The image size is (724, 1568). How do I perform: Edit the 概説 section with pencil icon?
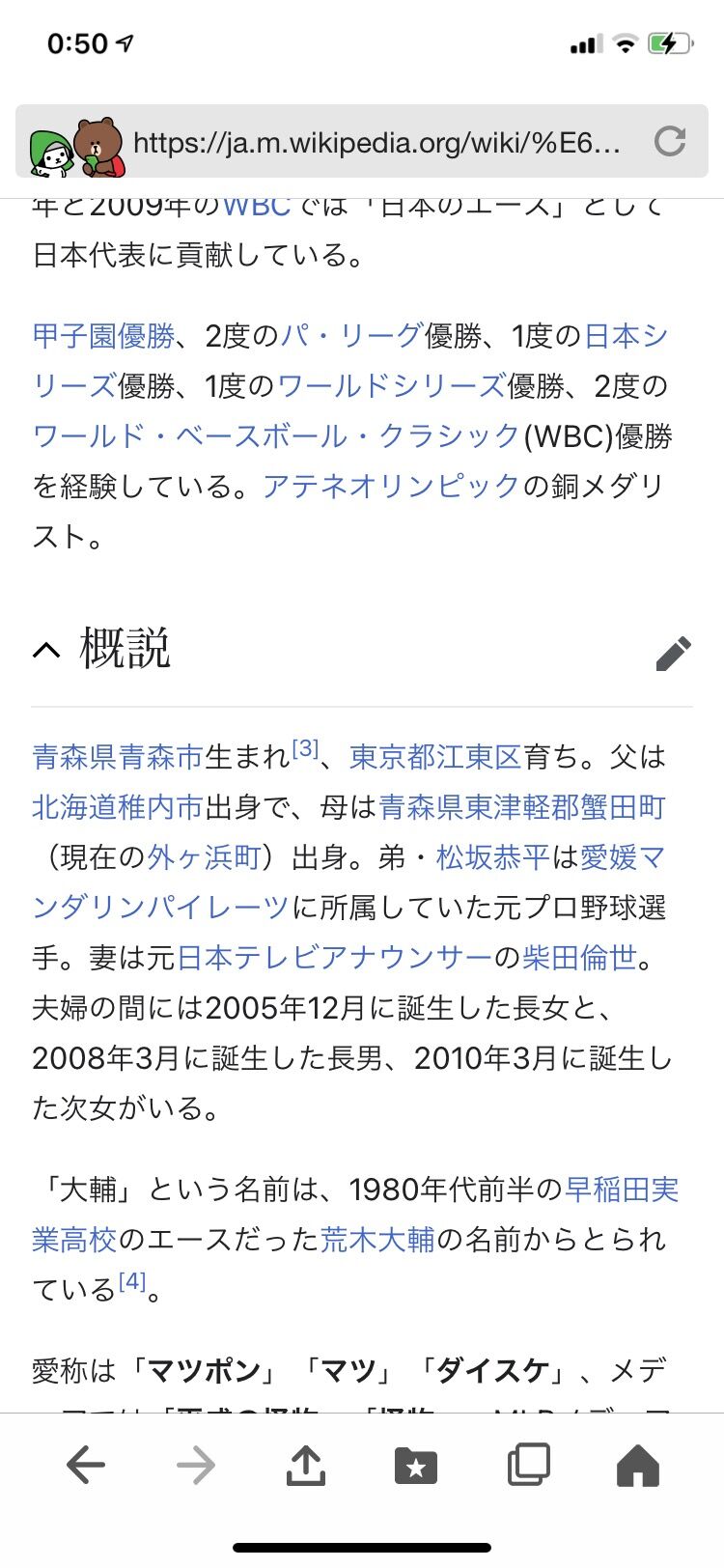coord(673,653)
